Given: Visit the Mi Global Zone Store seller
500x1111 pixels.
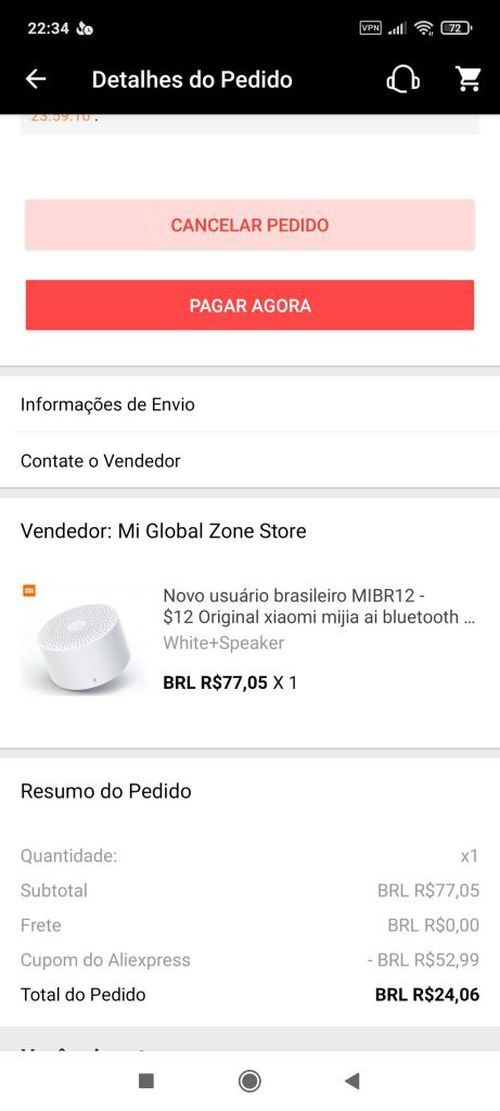Looking at the screenshot, I should [164, 531].
